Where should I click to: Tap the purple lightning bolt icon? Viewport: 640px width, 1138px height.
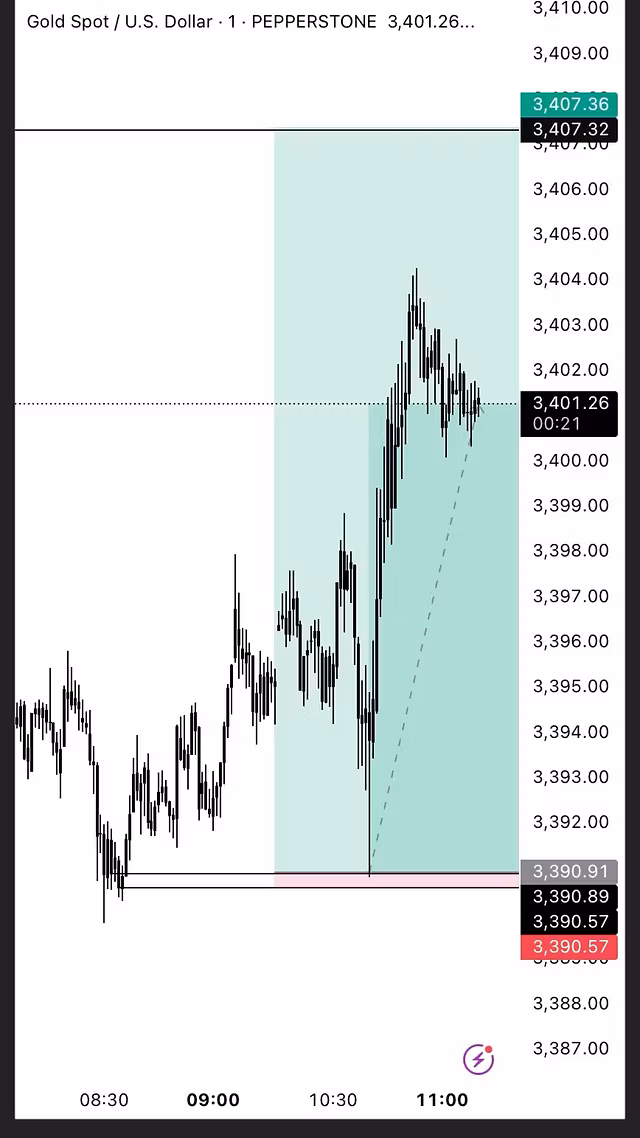pyautogui.click(x=479, y=1058)
